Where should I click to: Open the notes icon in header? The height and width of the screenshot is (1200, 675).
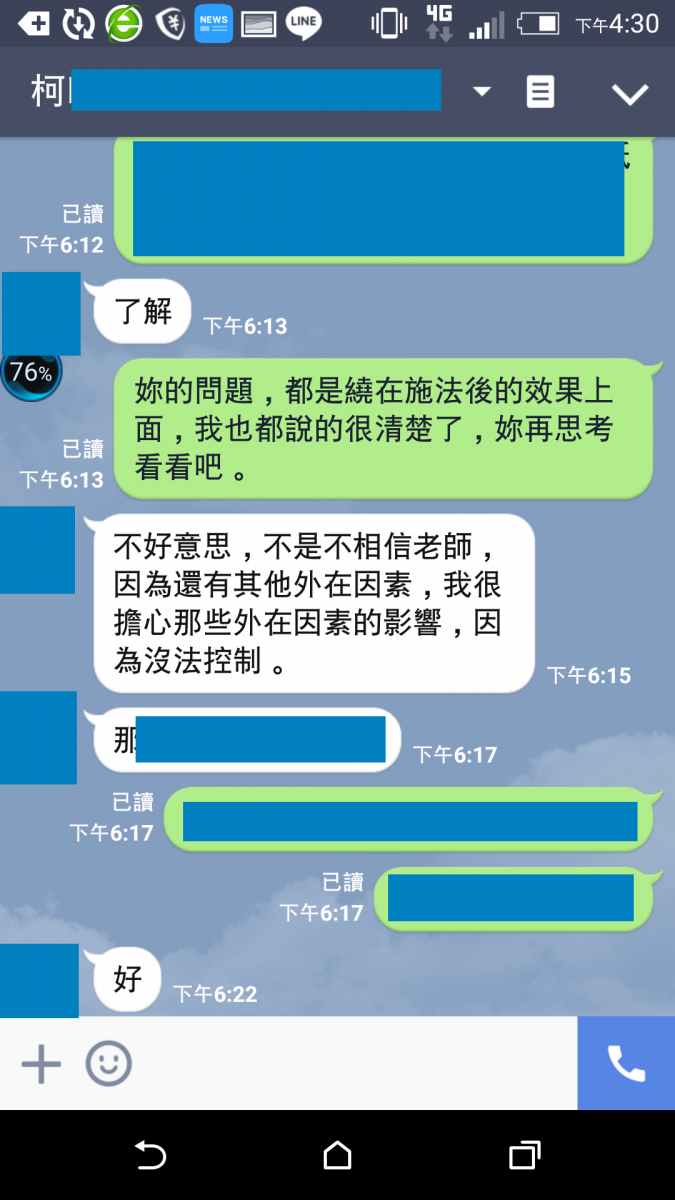[x=540, y=92]
